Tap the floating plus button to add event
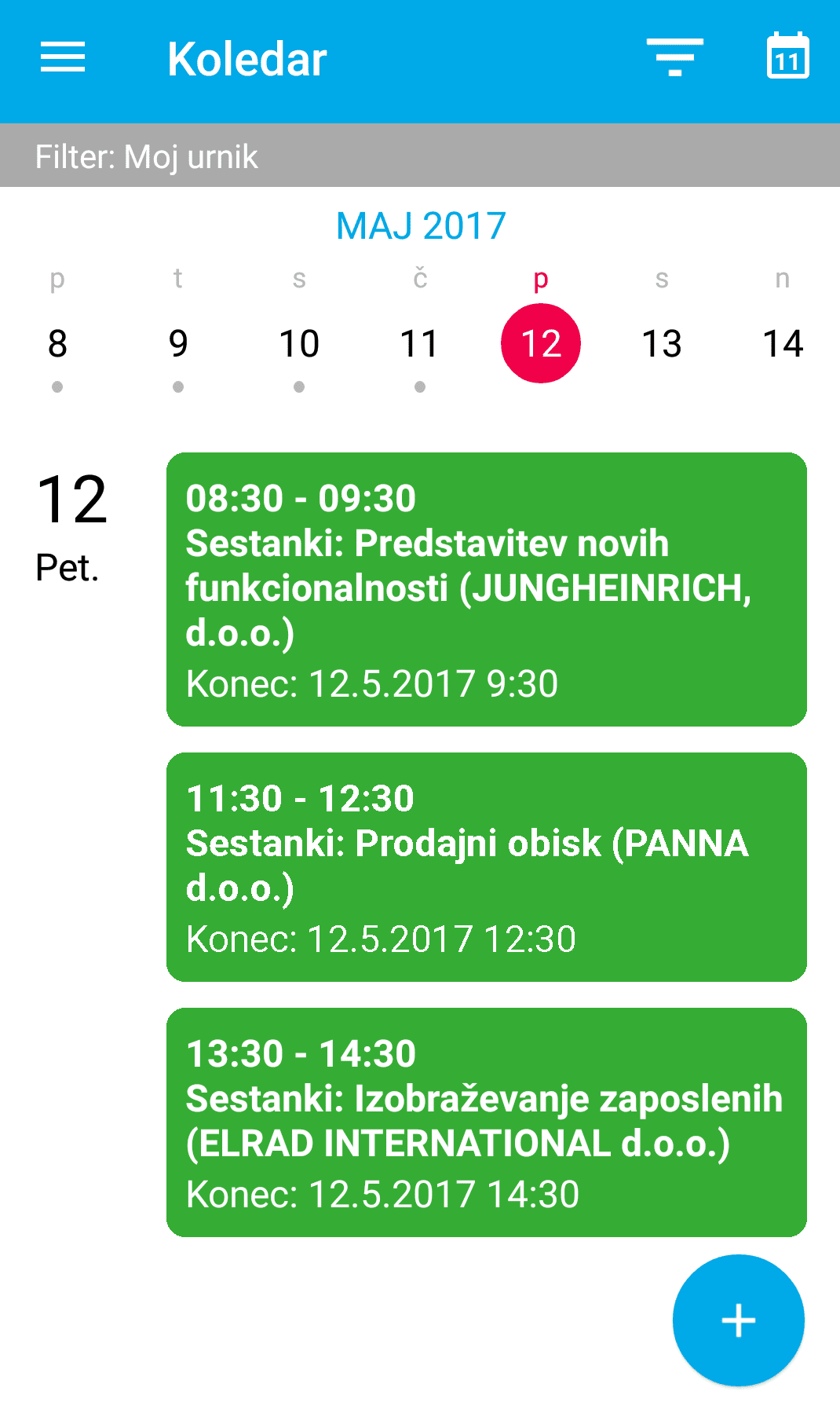The height and width of the screenshot is (1417, 840). [x=737, y=1320]
